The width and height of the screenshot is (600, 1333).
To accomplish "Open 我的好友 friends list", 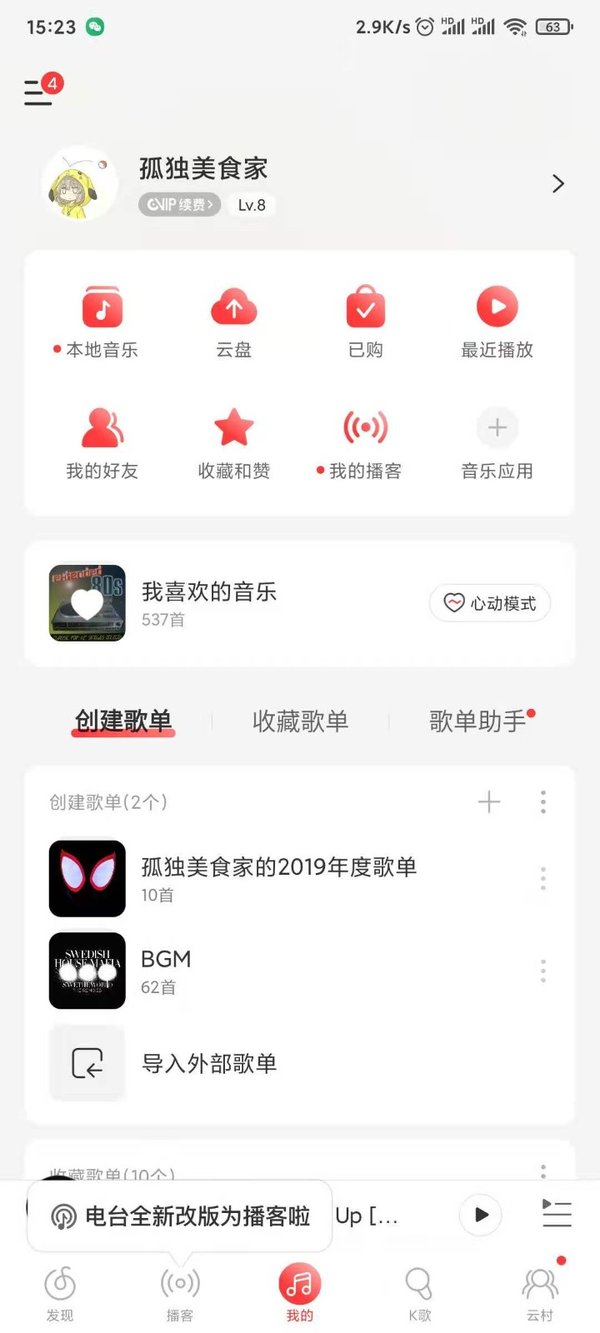I will click(x=101, y=443).
